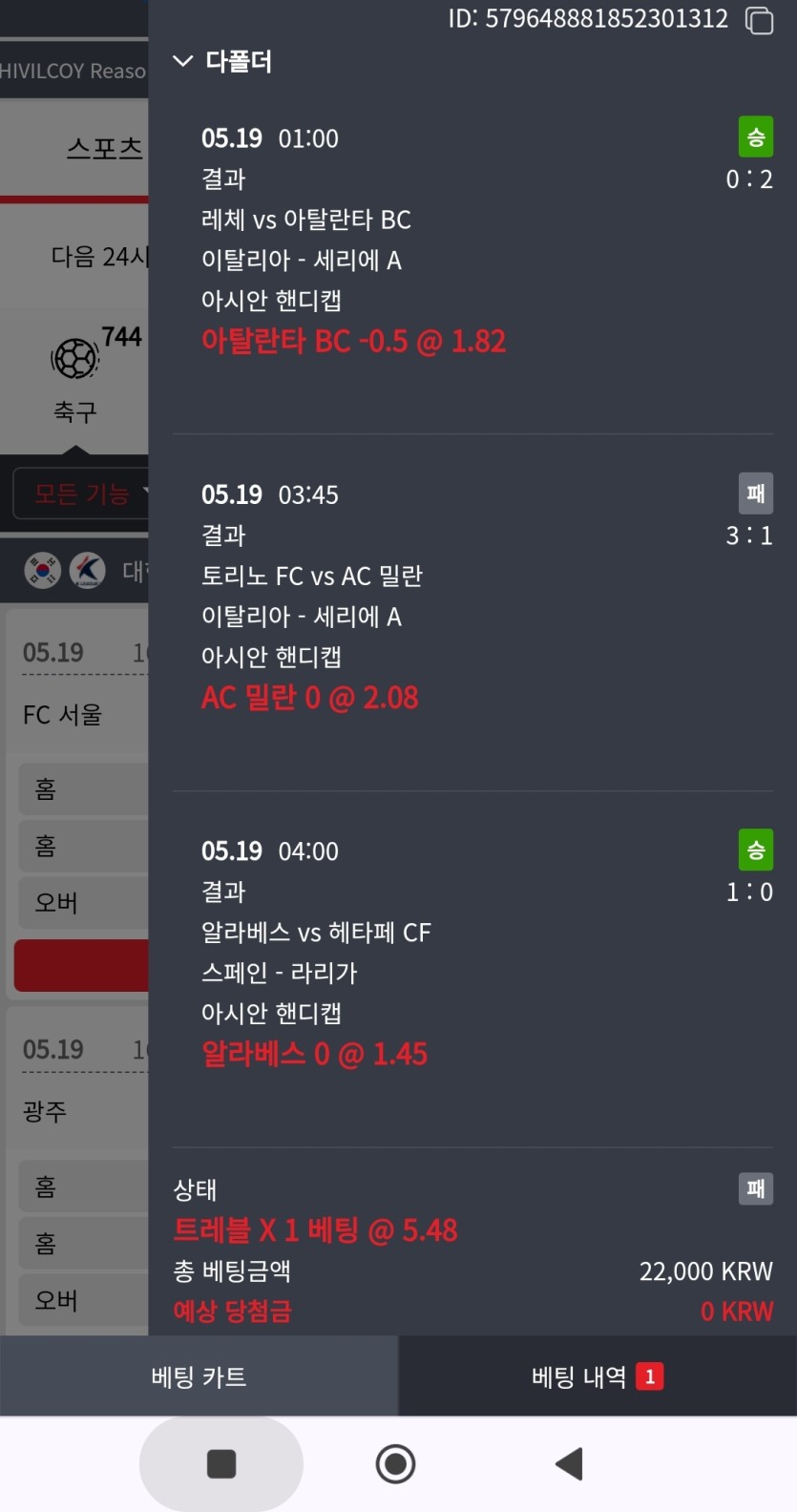Switch to the 베팅 내역 tab

click(597, 1376)
